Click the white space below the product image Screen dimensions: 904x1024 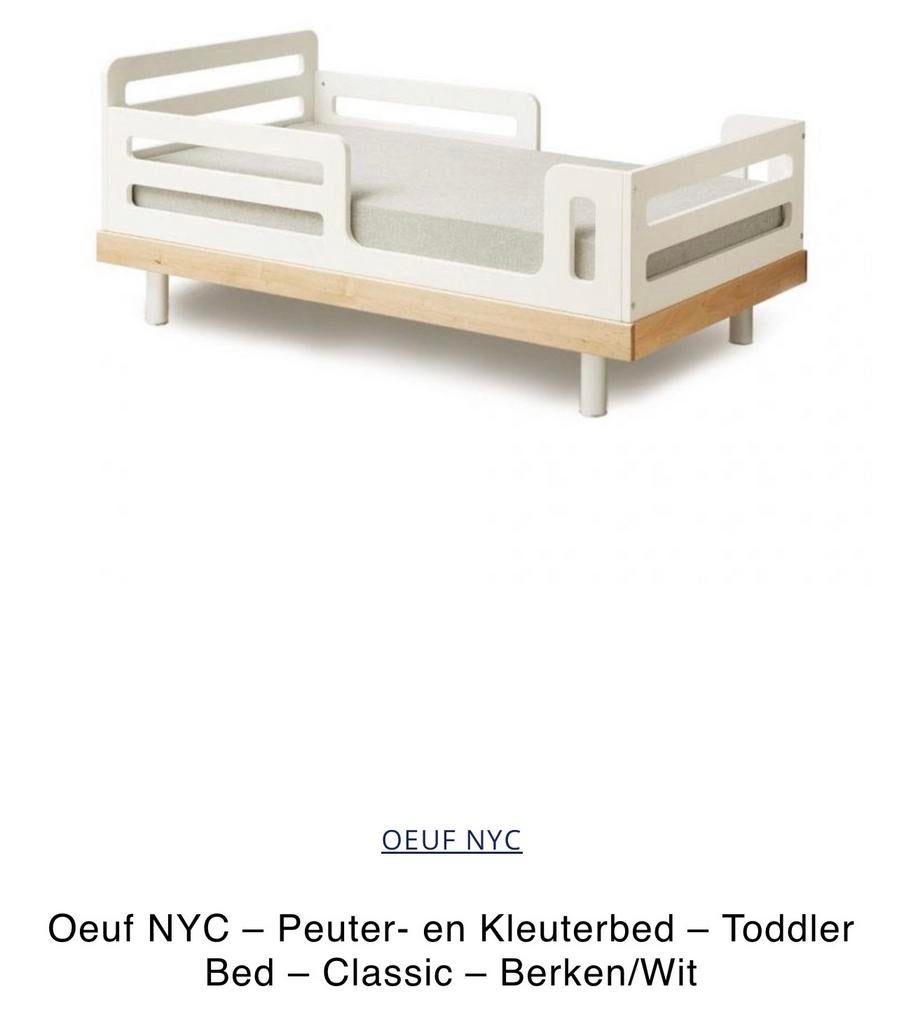click(x=450, y=600)
